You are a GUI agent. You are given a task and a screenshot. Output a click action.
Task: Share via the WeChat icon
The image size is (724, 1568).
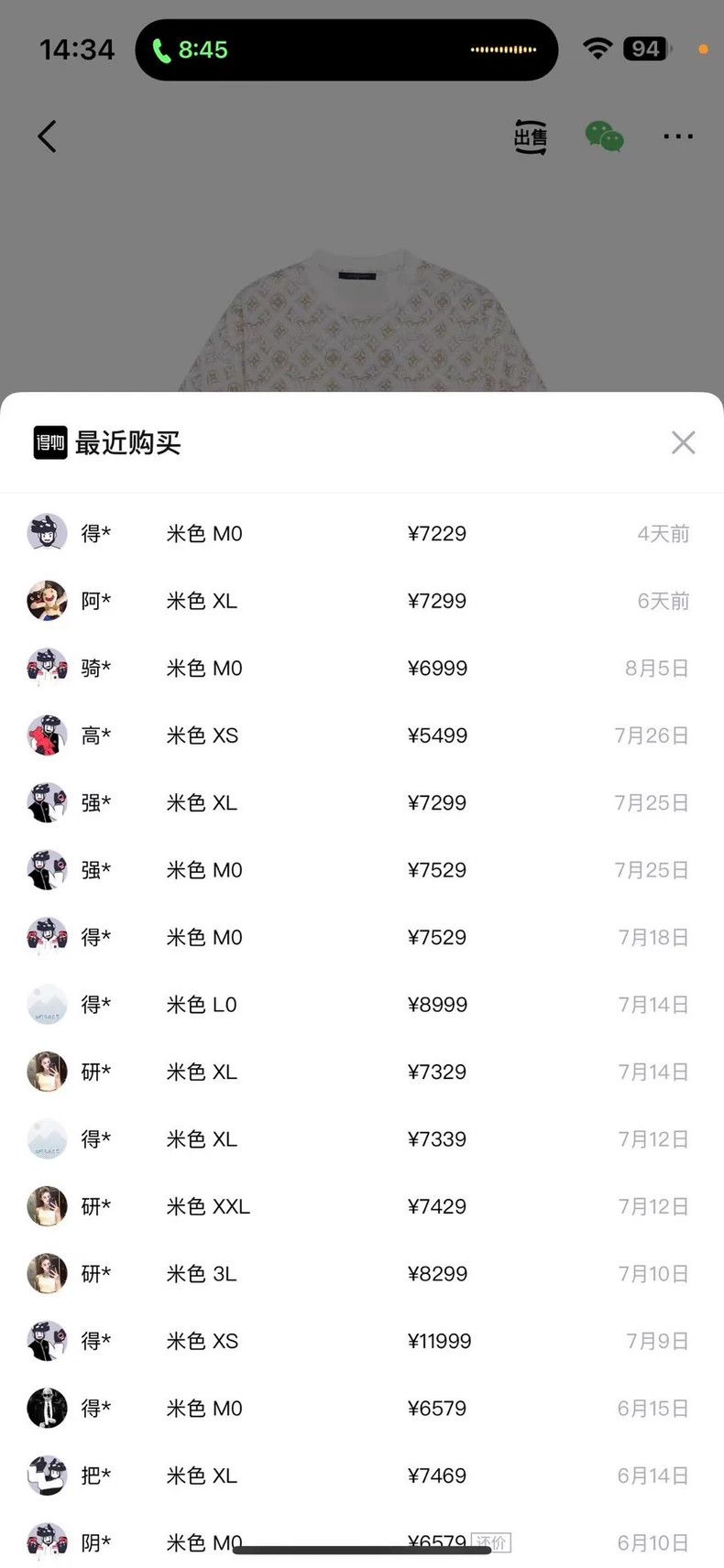pyautogui.click(x=605, y=136)
